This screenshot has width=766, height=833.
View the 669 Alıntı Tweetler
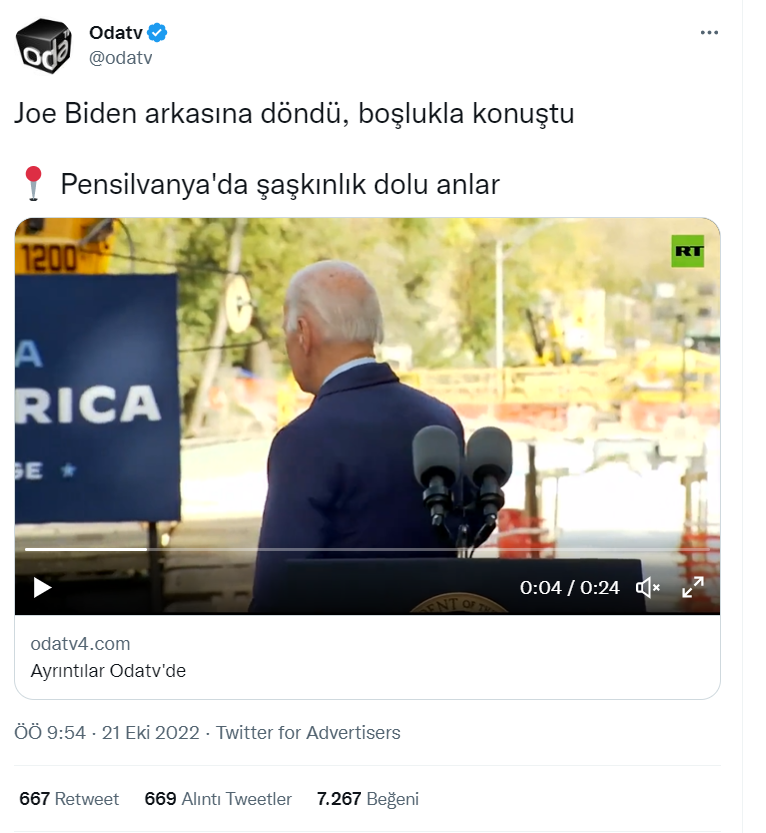click(x=218, y=799)
